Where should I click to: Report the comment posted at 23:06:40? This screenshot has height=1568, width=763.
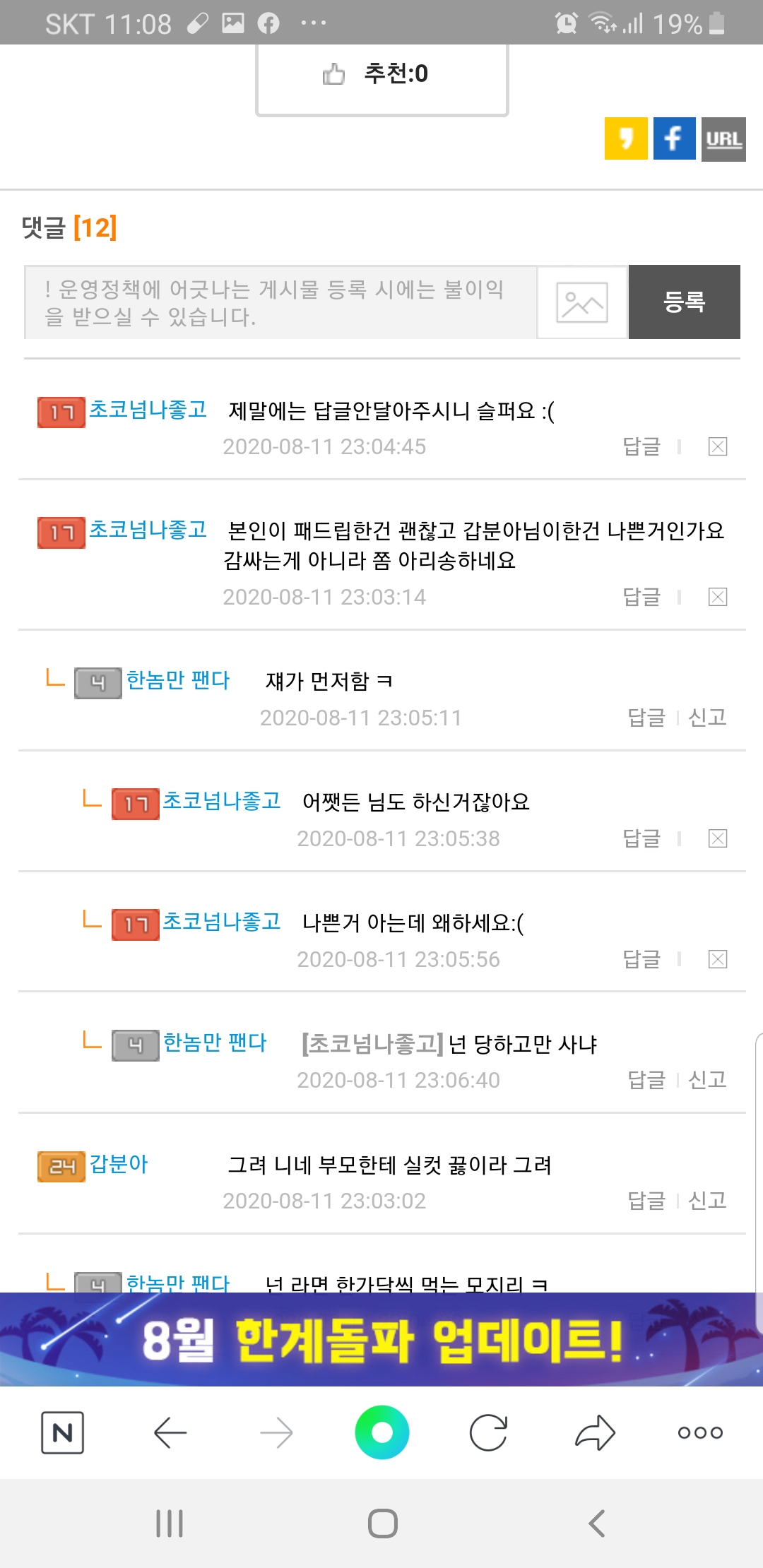coord(707,1080)
